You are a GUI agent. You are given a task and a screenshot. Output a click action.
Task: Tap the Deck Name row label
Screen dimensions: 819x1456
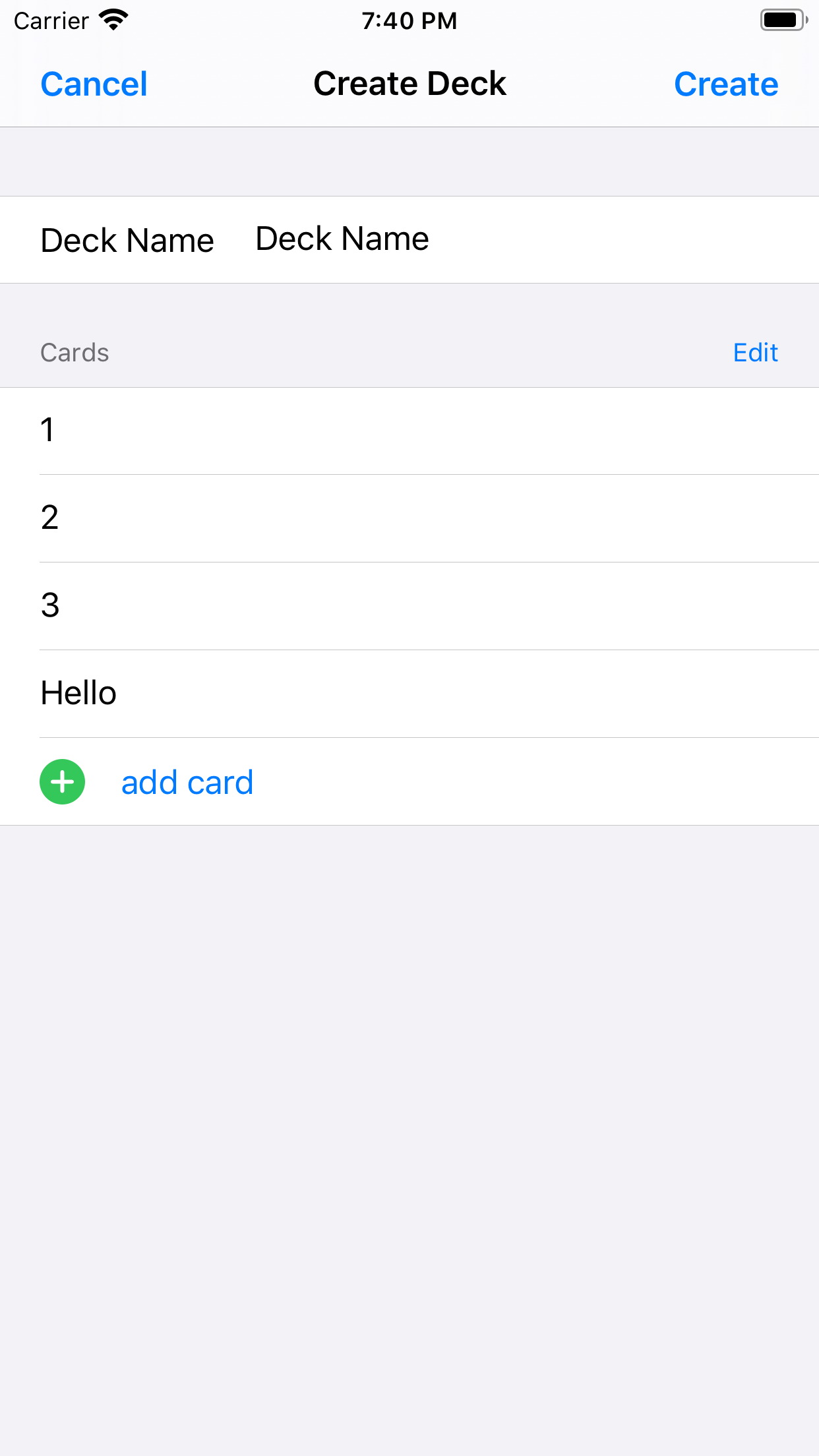[127, 239]
